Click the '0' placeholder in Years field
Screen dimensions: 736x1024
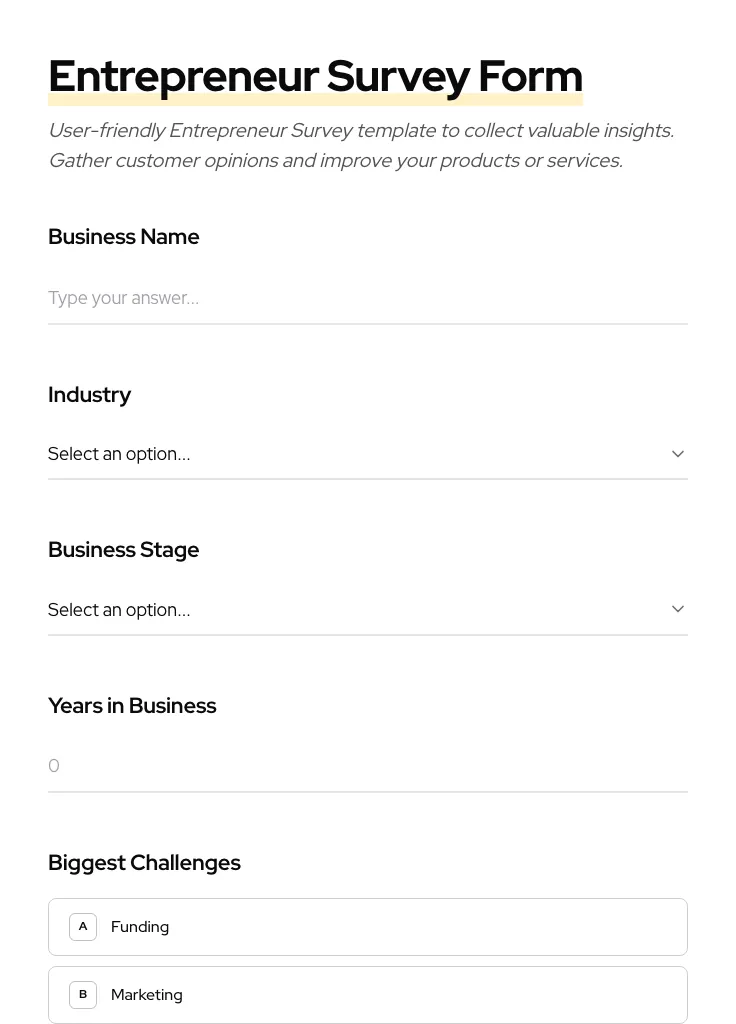point(54,766)
